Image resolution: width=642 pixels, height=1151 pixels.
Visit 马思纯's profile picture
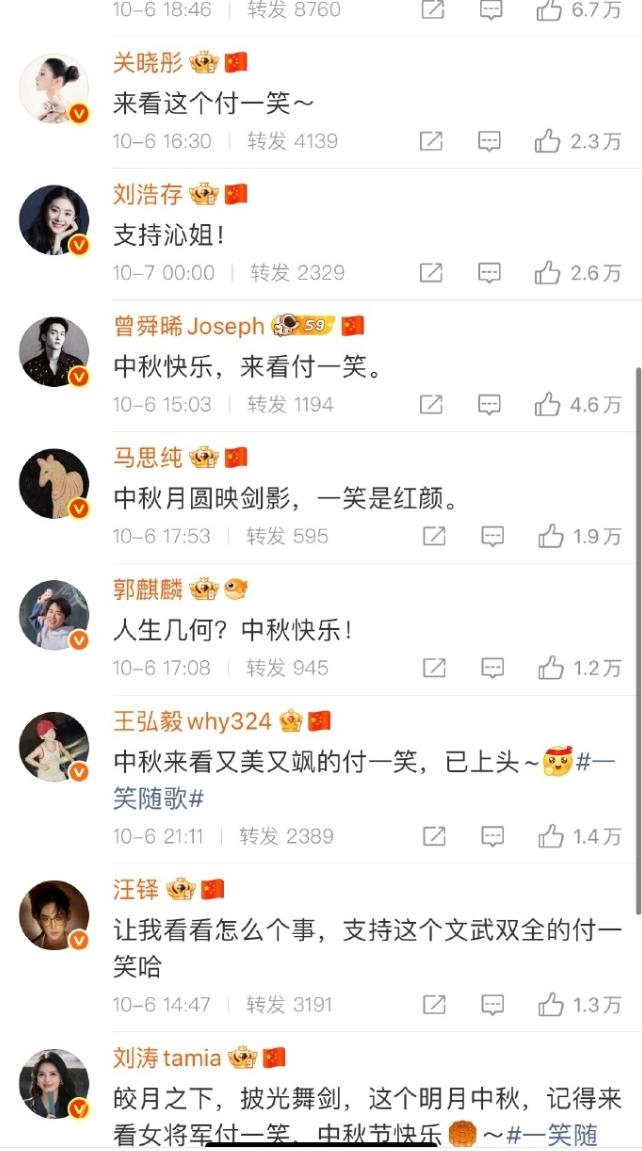click(x=54, y=483)
